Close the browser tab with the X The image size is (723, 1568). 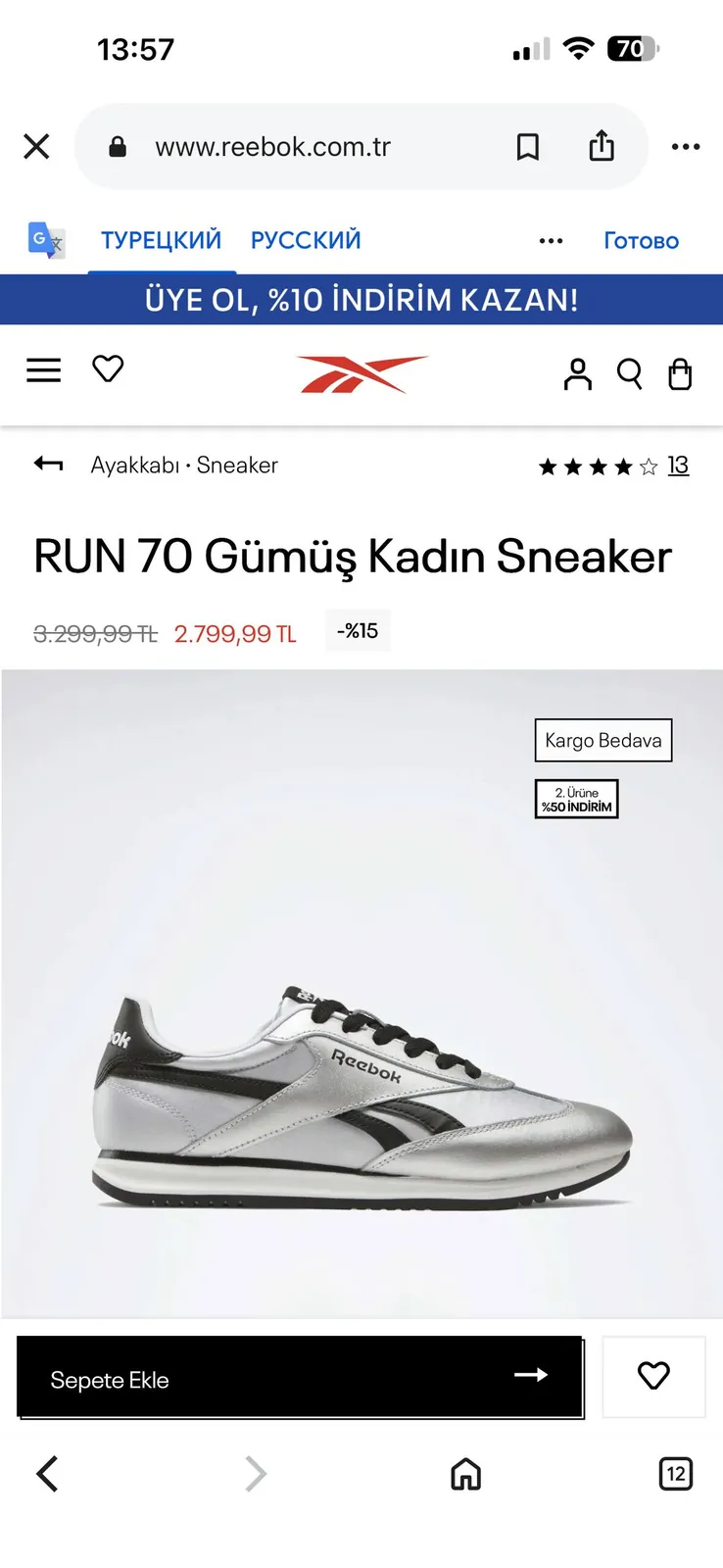click(36, 147)
